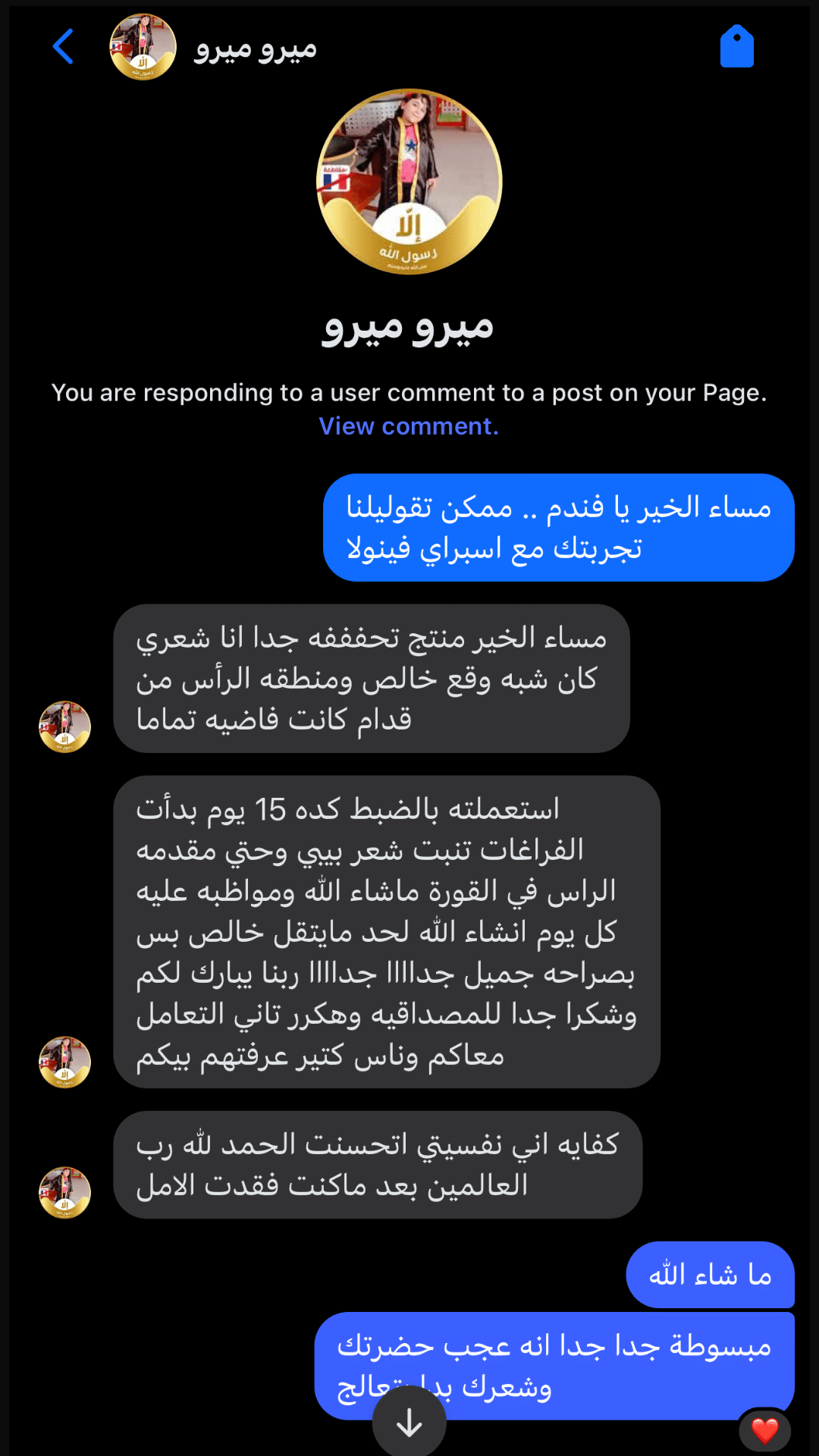Open ميرو ميرو contact name in header
Image resolution: width=819 pixels, height=1456 pixels.
(255, 49)
